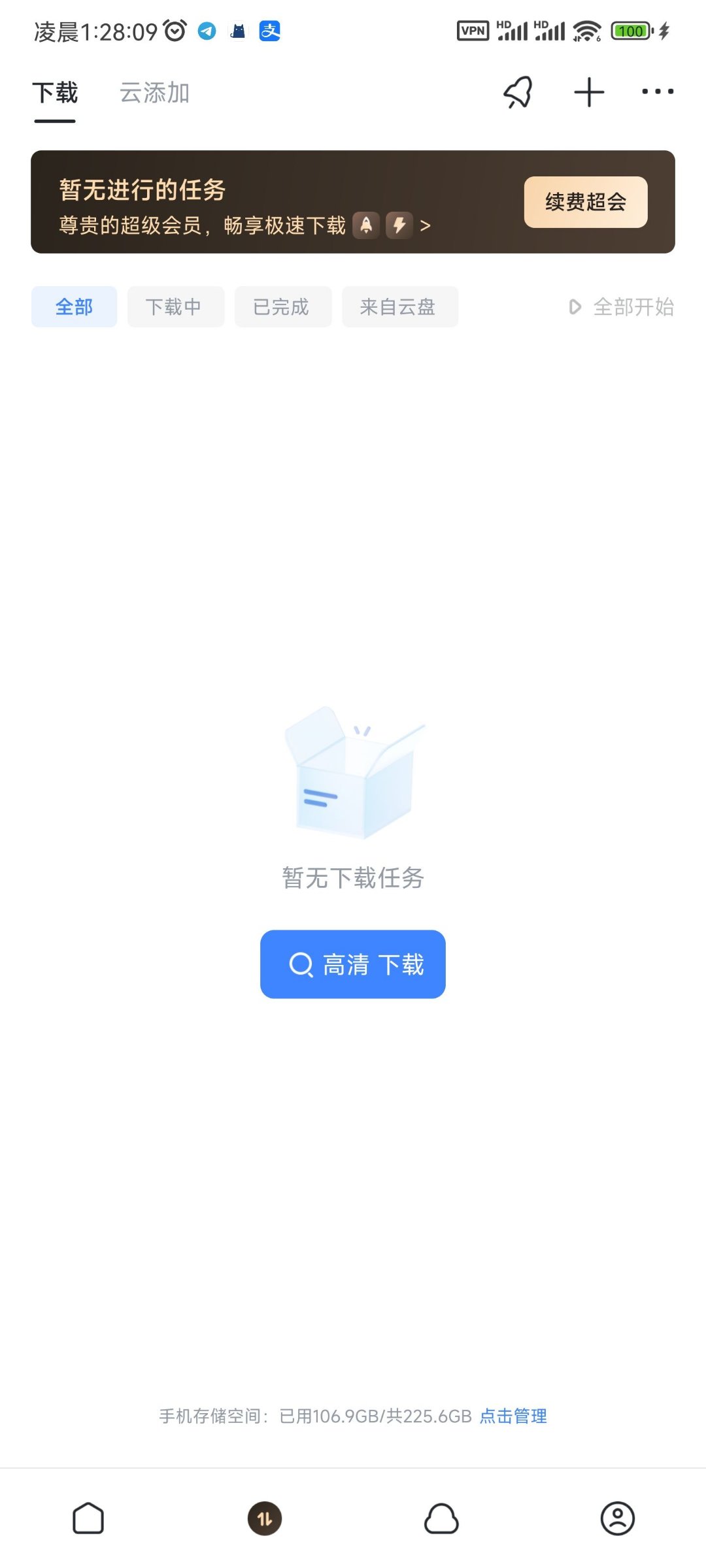Screen dimensions: 706x1568
Task: Tap the Home icon in bottom navigation
Action: pos(88,1518)
